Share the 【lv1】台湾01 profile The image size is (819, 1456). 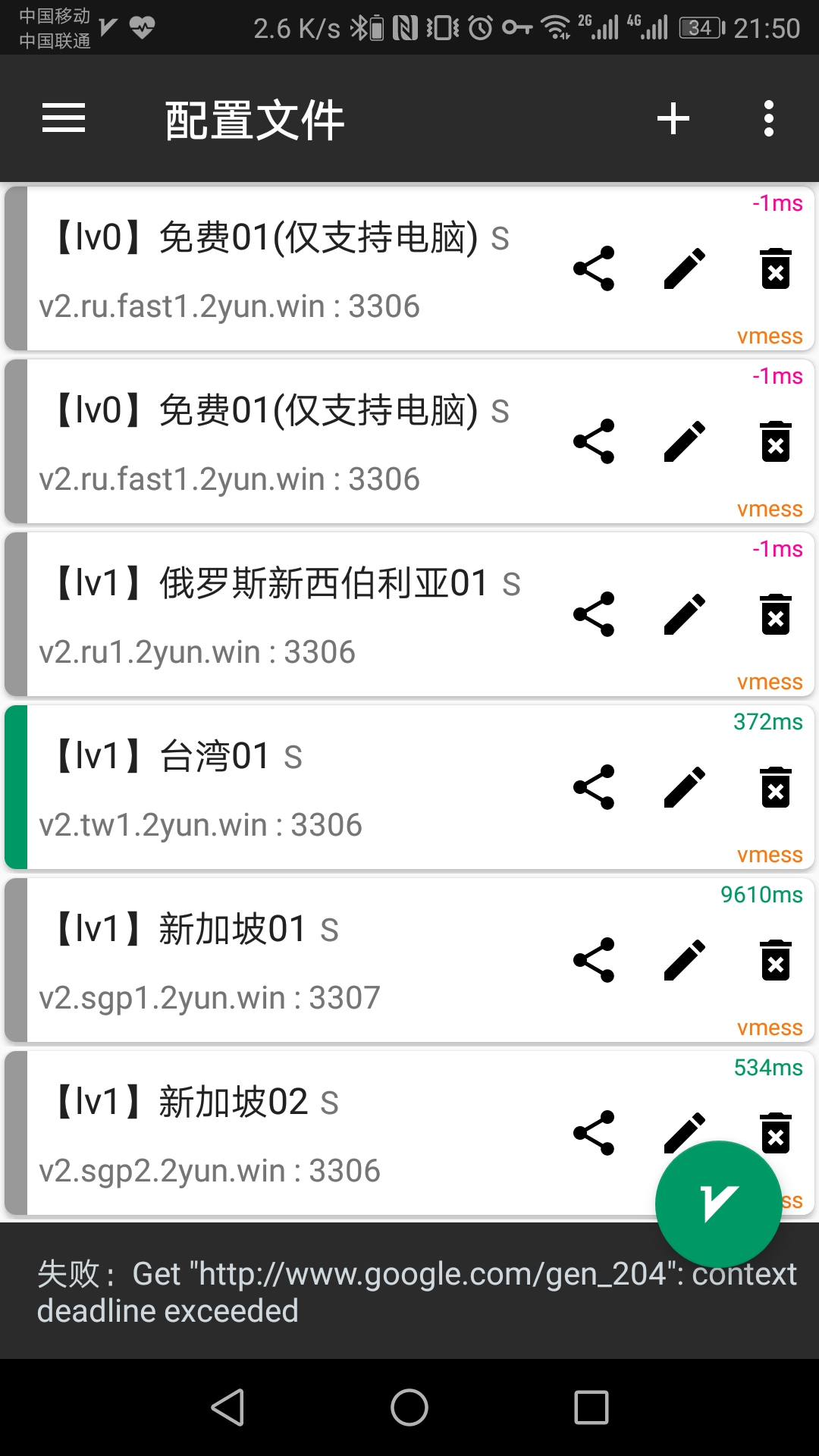pyautogui.click(x=595, y=787)
